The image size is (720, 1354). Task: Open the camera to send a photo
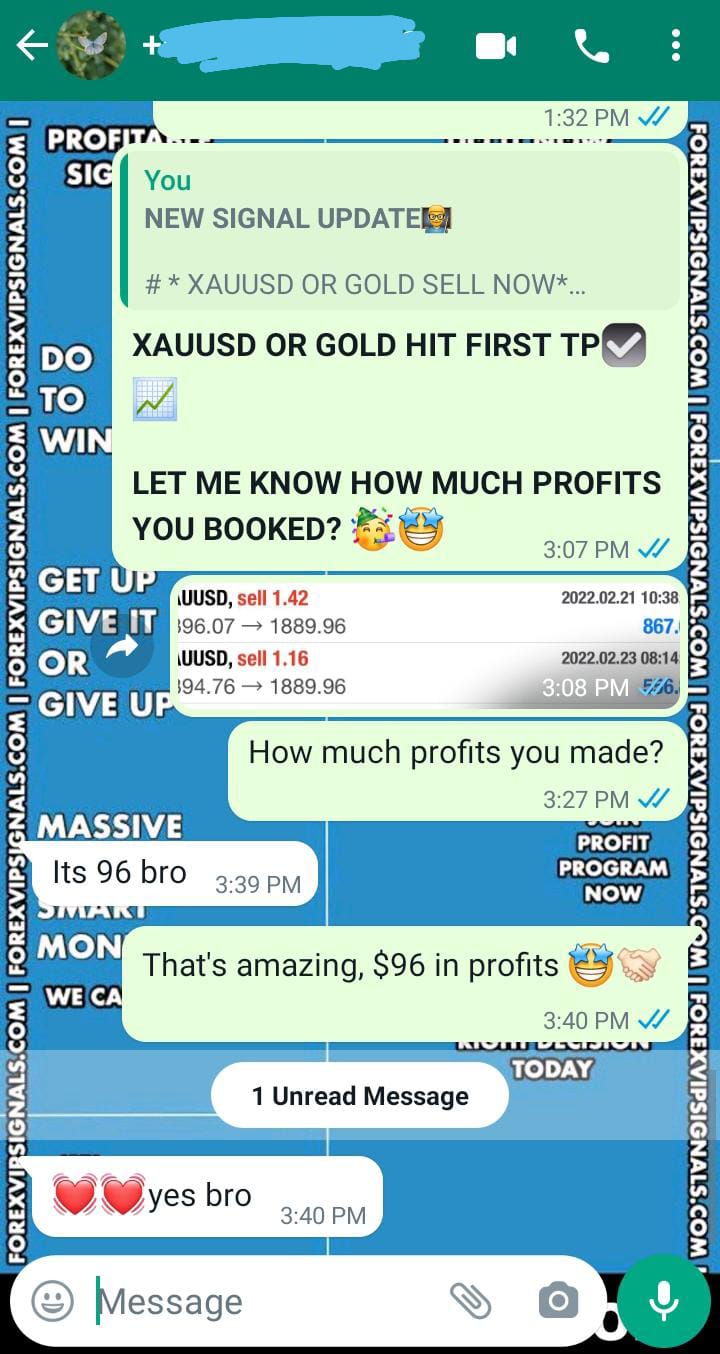pyautogui.click(x=558, y=1300)
